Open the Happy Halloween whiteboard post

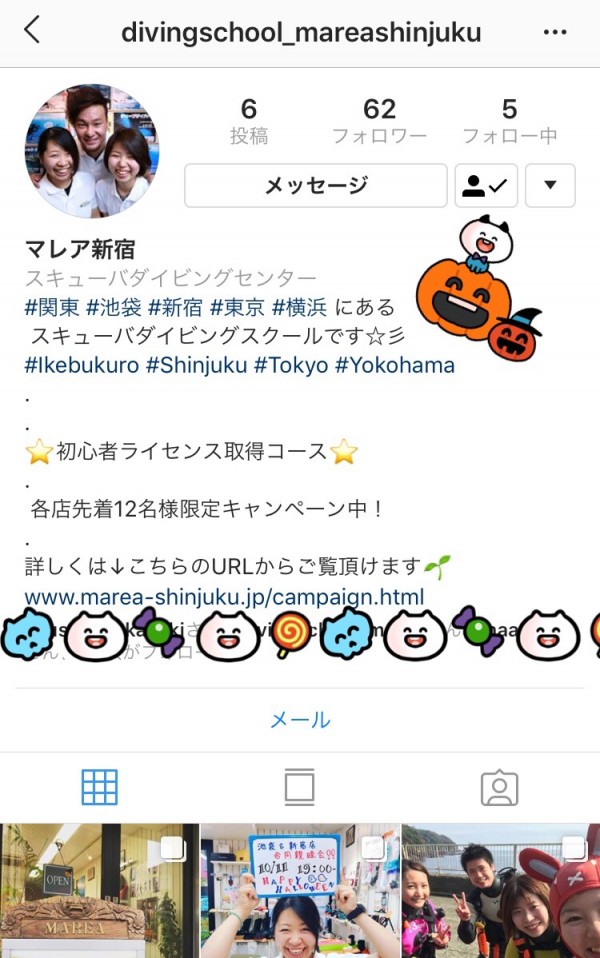coord(299,890)
